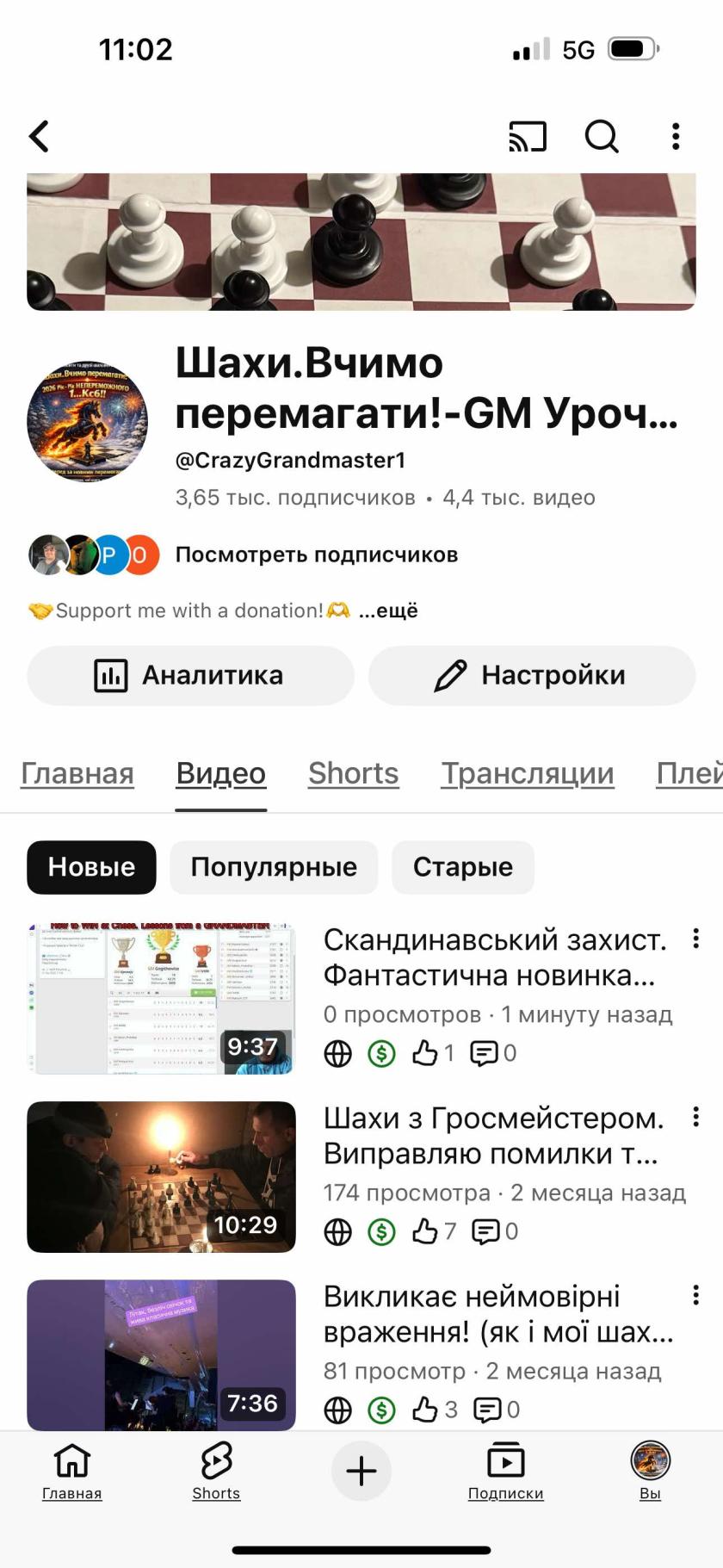The width and height of the screenshot is (723, 1568).
Task: Switch to the Shorts tab
Action: point(353,773)
